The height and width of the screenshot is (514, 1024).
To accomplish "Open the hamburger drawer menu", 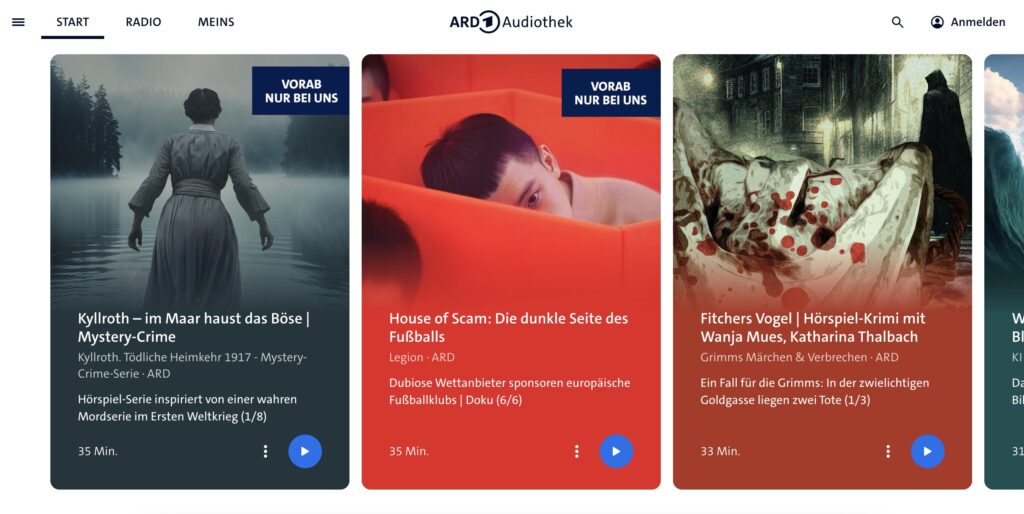I will click(18, 22).
